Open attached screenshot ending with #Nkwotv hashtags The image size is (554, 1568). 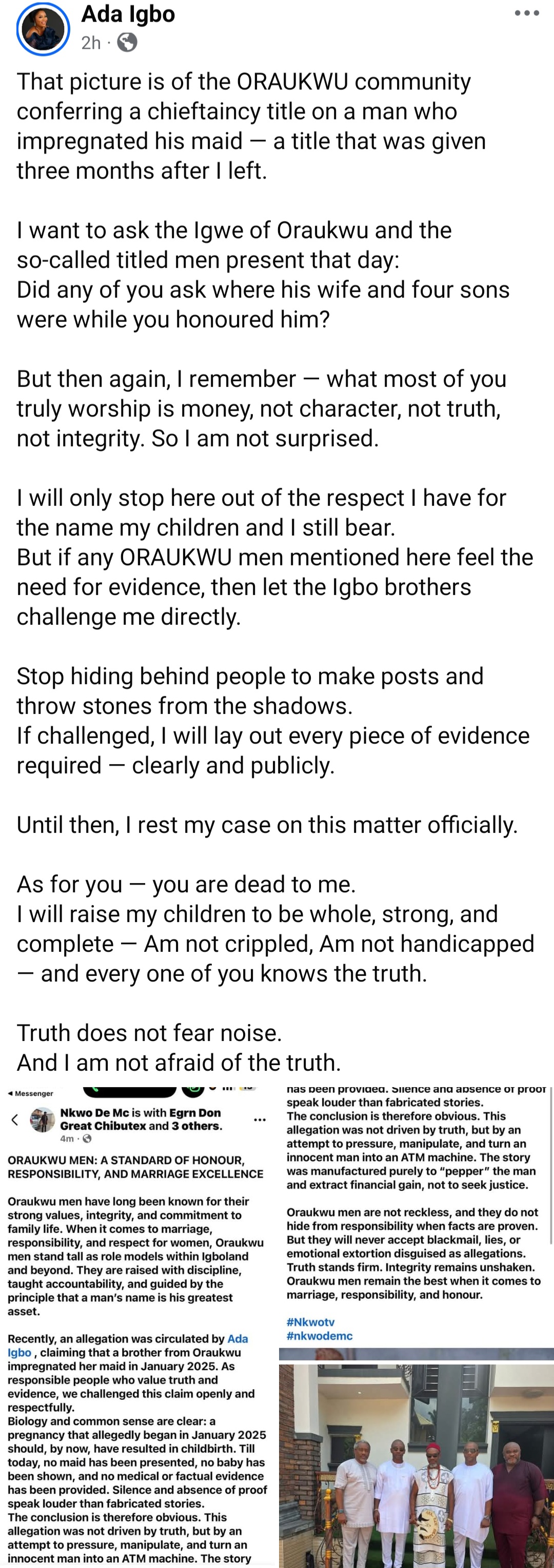[415, 1214]
